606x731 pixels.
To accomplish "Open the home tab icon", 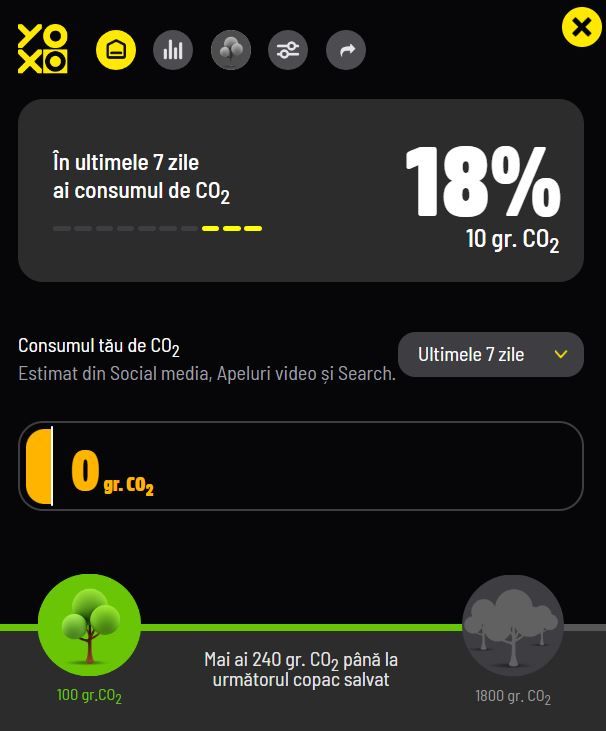I will [x=116, y=50].
